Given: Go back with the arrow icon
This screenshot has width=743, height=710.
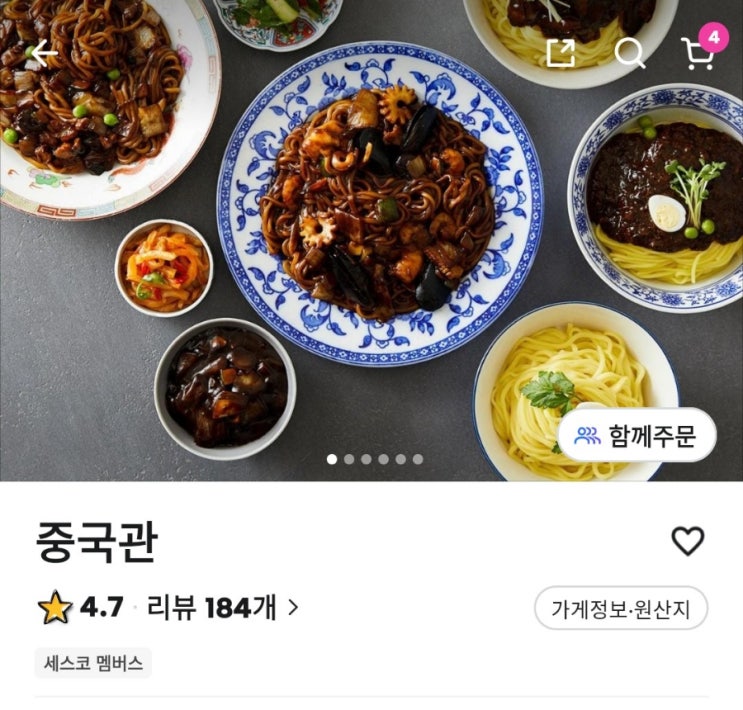Looking at the screenshot, I should coord(44,52).
